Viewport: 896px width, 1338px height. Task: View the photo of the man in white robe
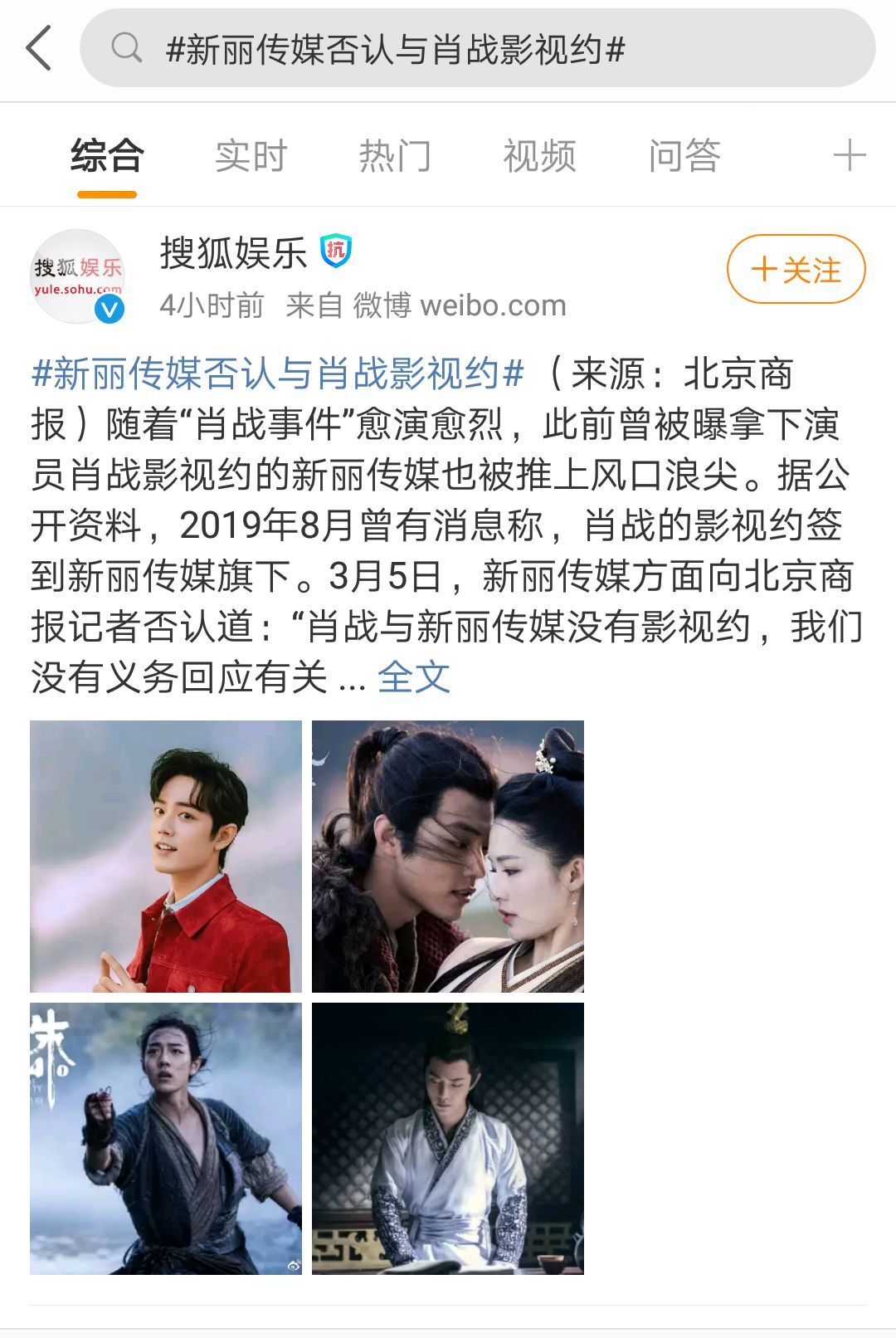[448, 1138]
